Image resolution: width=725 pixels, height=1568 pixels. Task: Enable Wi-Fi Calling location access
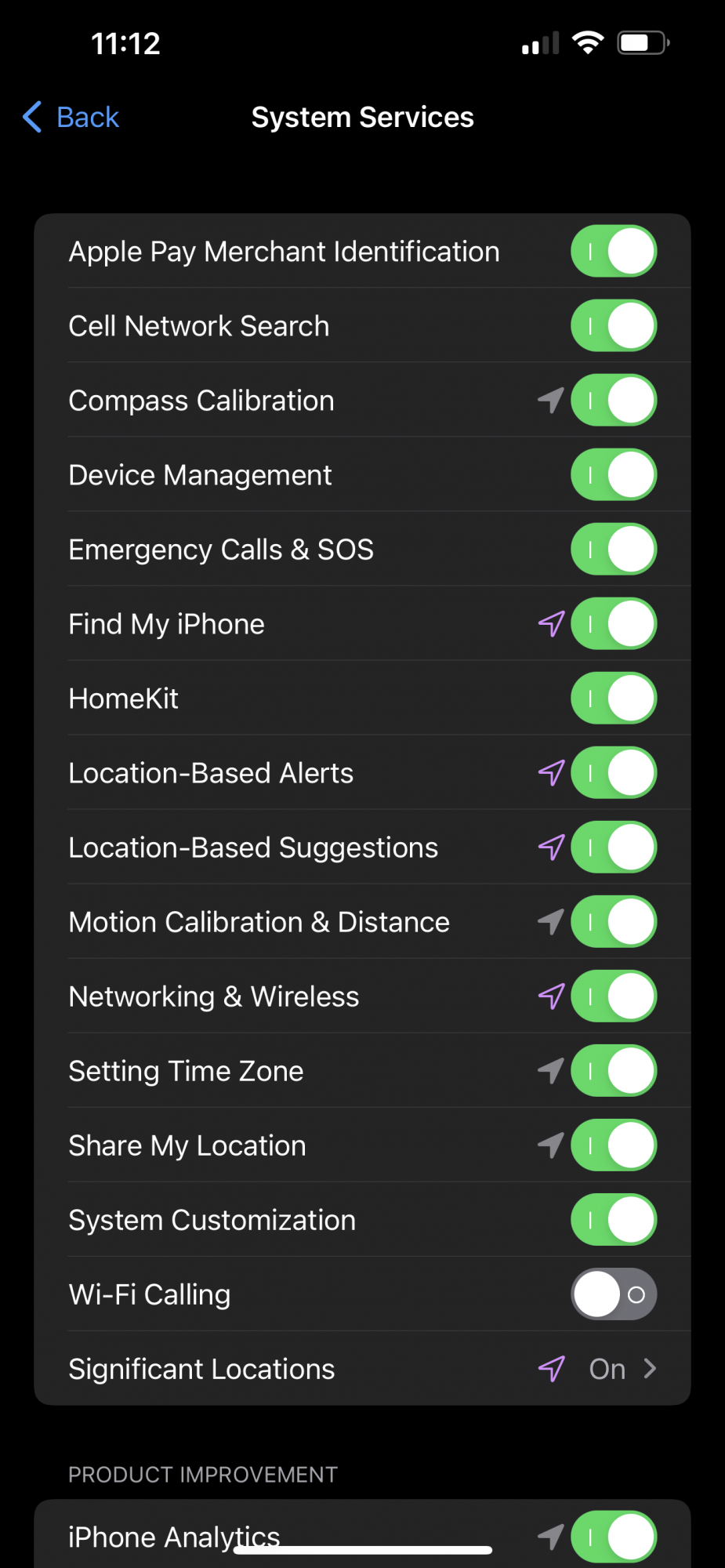(613, 1294)
